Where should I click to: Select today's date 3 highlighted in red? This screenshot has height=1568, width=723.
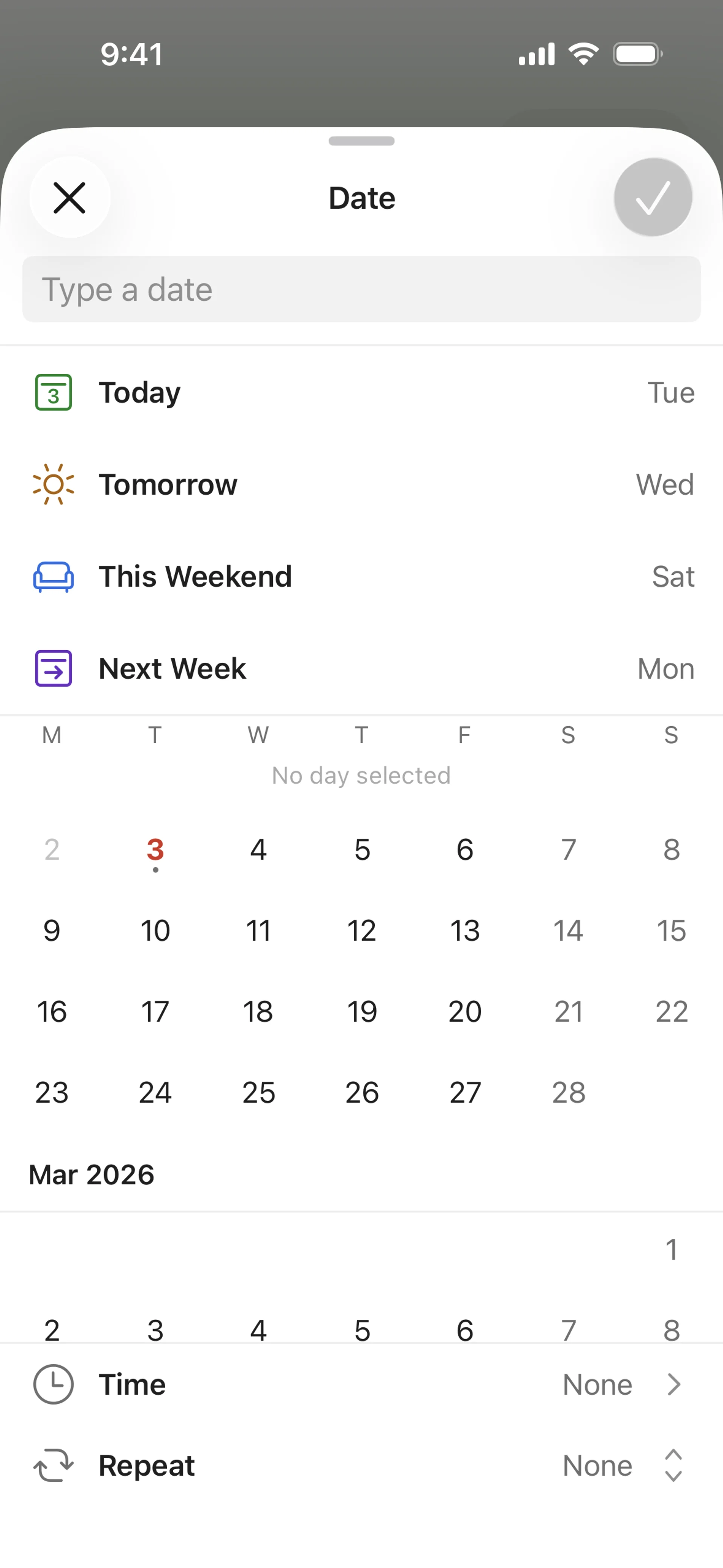155,850
